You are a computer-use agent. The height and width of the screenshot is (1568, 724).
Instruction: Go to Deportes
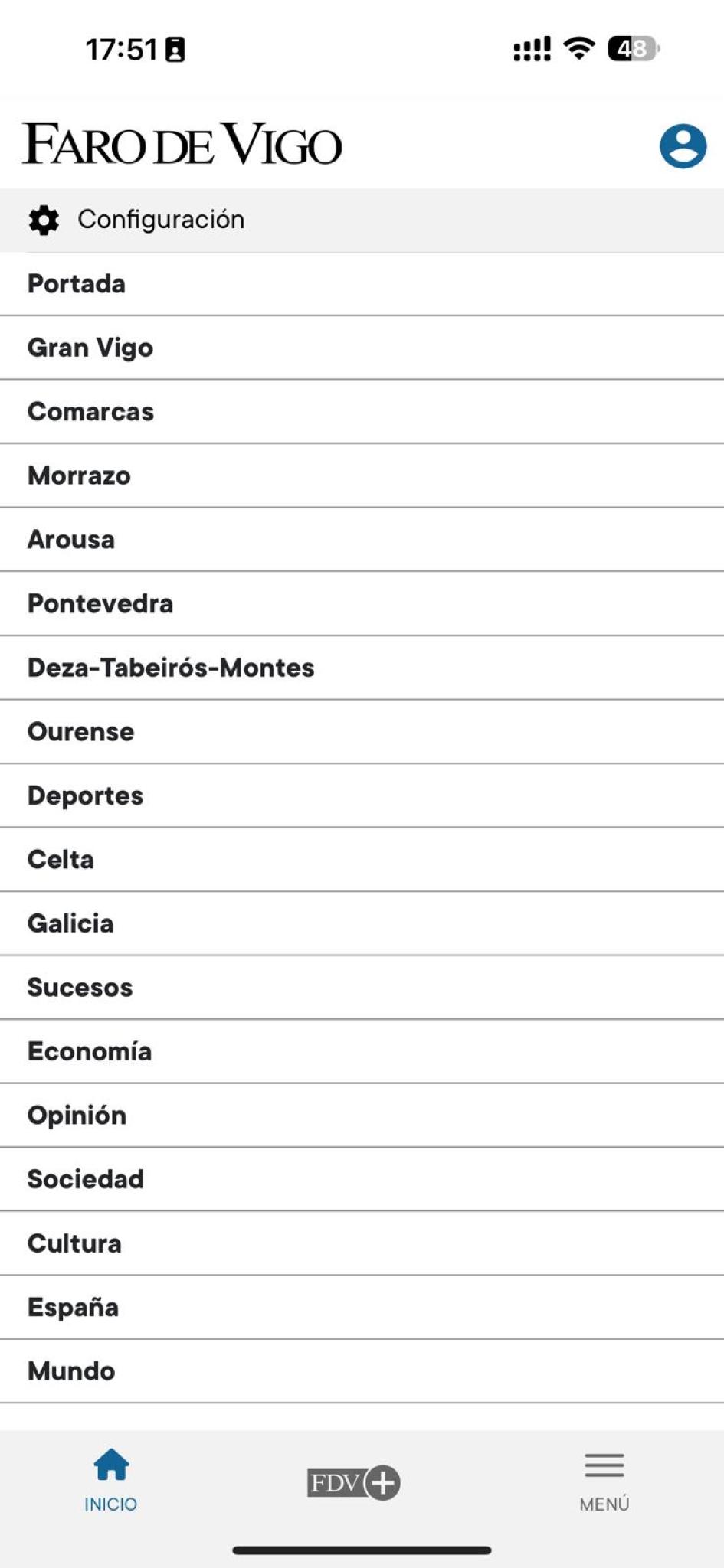[x=362, y=795]
